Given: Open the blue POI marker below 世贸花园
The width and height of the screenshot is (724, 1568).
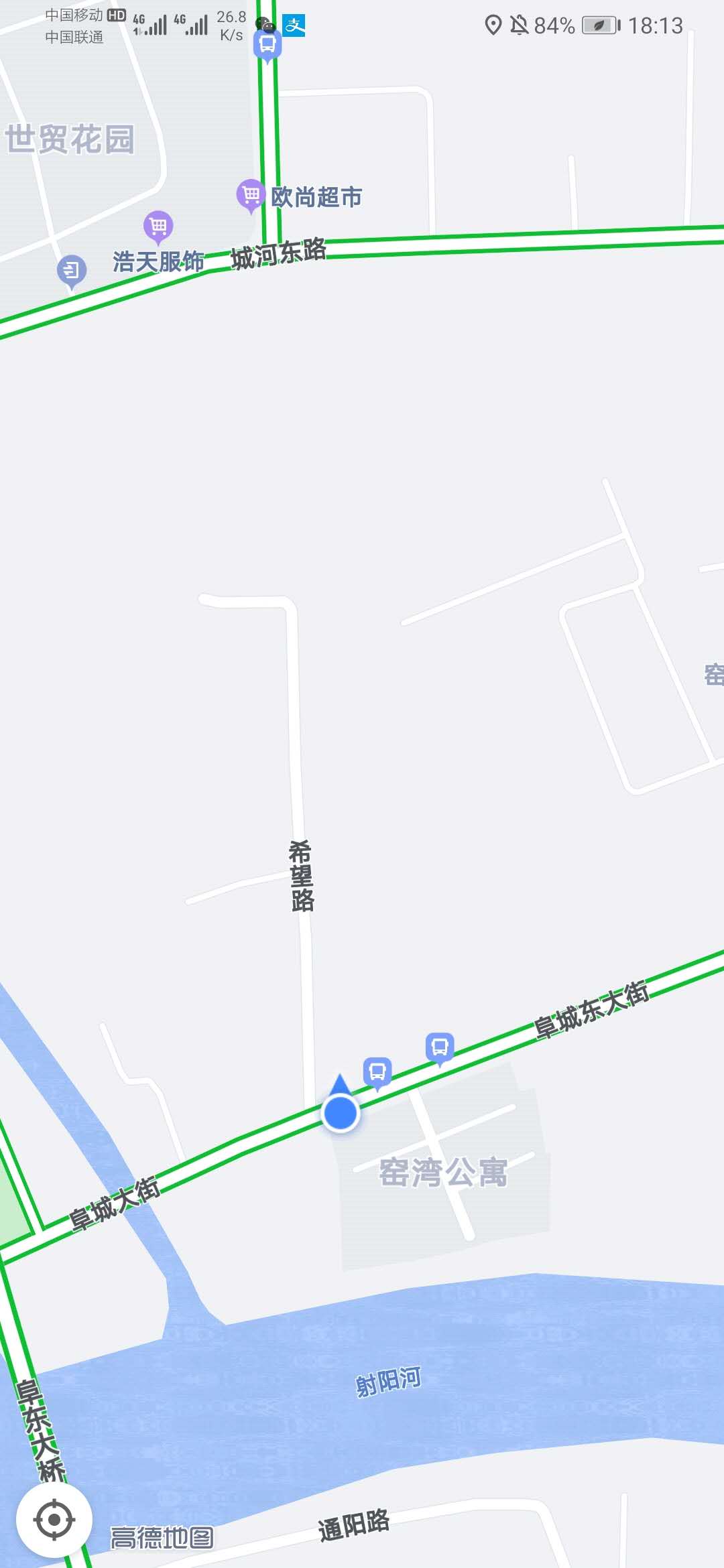Looking at the screenshot, I should tap(71, 272).
